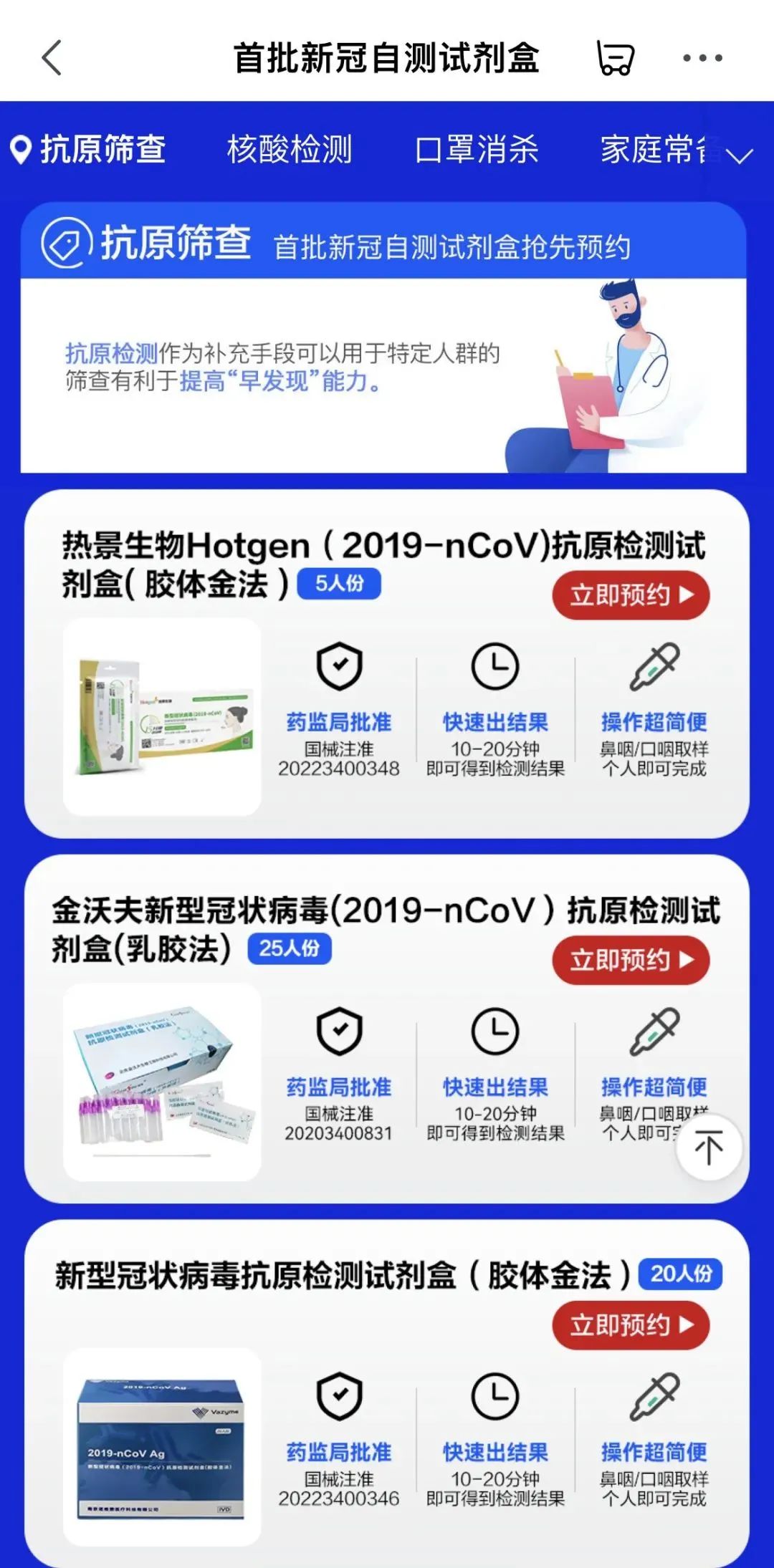774x1568 pixels.
Task: Open the 金沃夫 25人份 product image
Action: pyautogui.click(x=162, y=1082)
